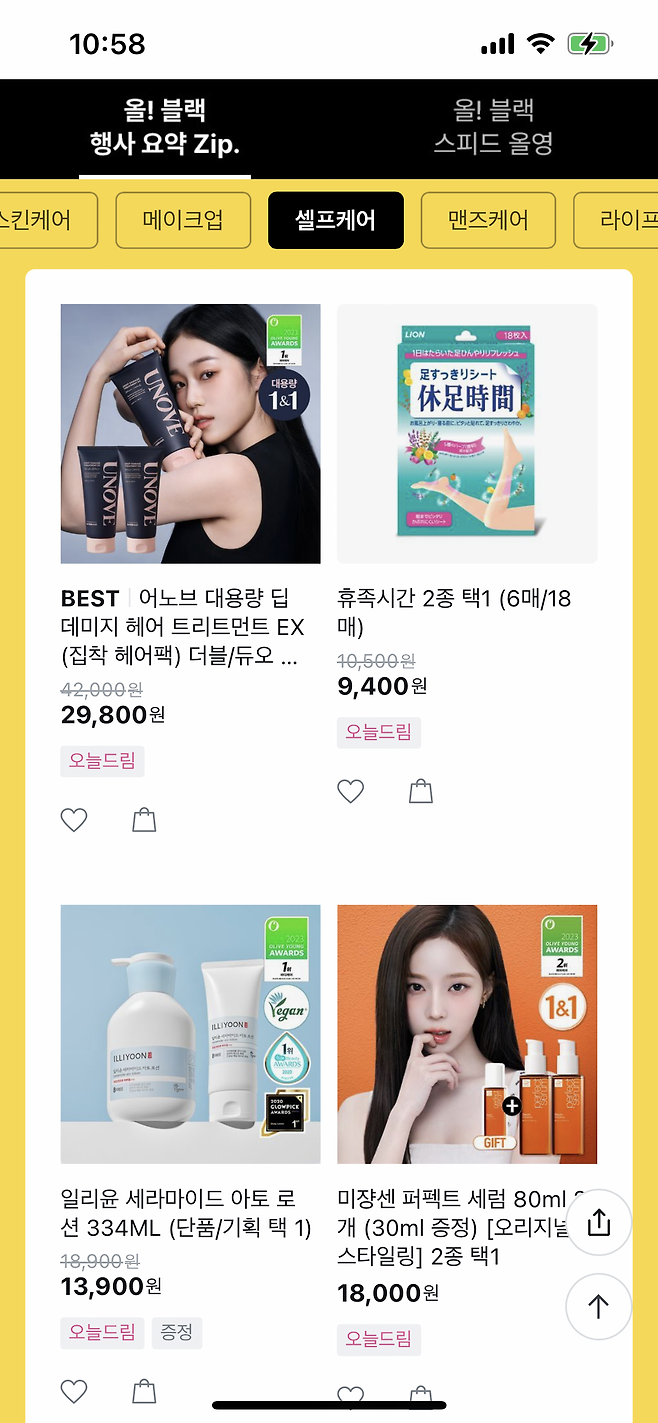
Task: Tap the 셀프케어 category chip
Action: coord(335,220)
